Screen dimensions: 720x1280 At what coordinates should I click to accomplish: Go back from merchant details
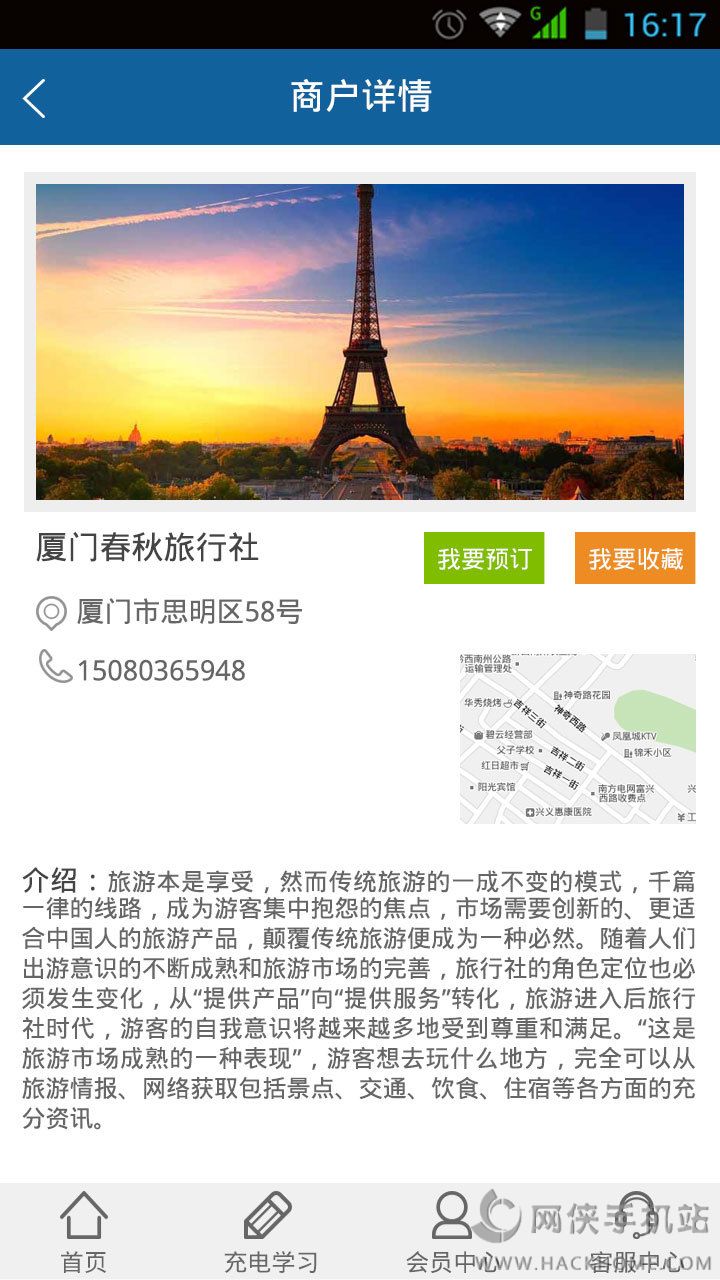coord(35,98)
